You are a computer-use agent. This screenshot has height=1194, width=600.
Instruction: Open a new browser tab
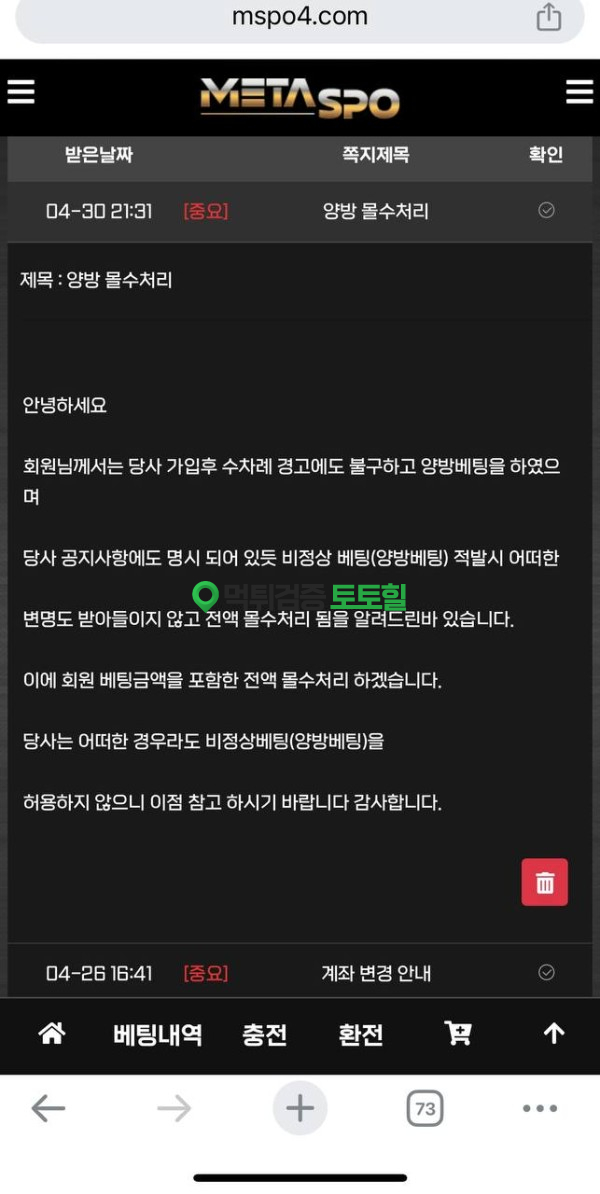coord(300,1108)
